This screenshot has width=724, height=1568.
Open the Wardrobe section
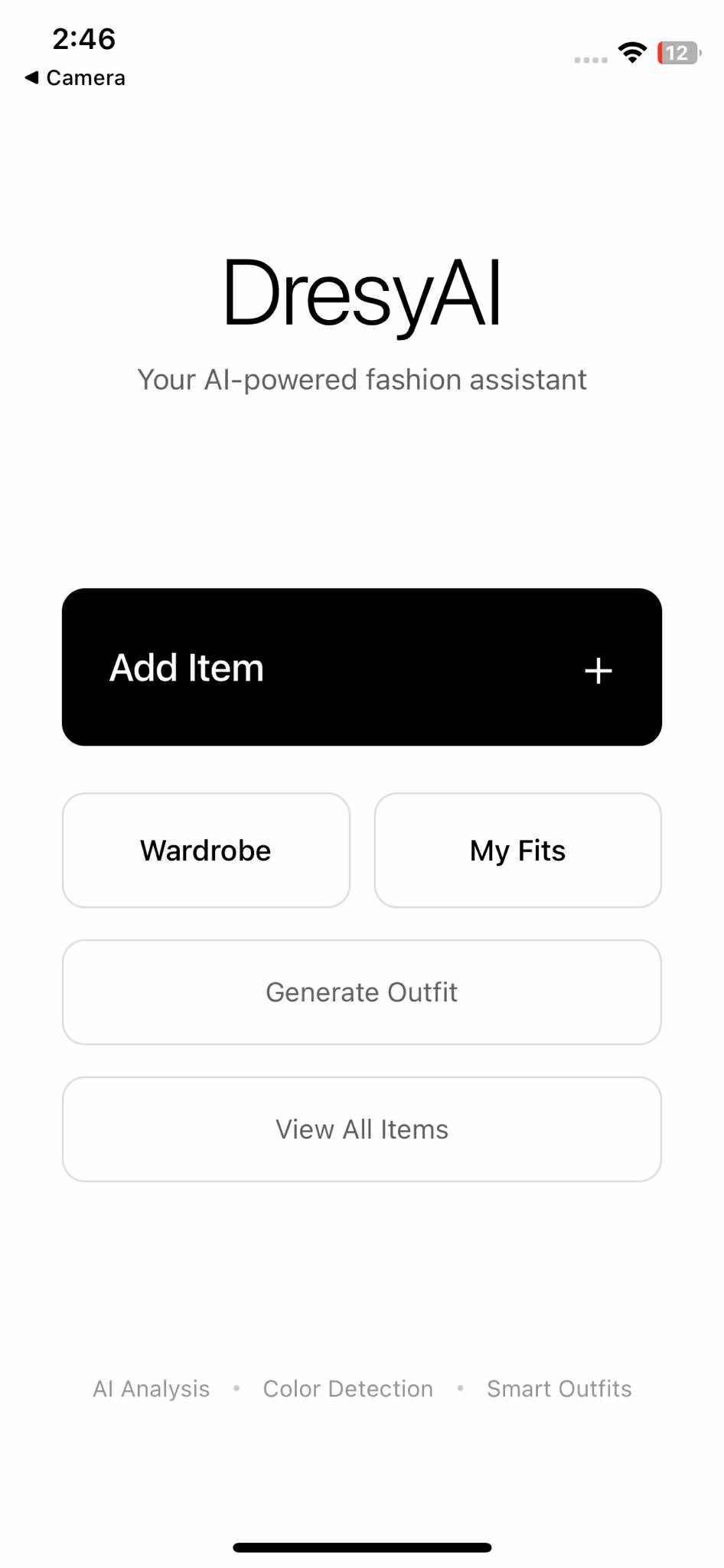[206, 851]
